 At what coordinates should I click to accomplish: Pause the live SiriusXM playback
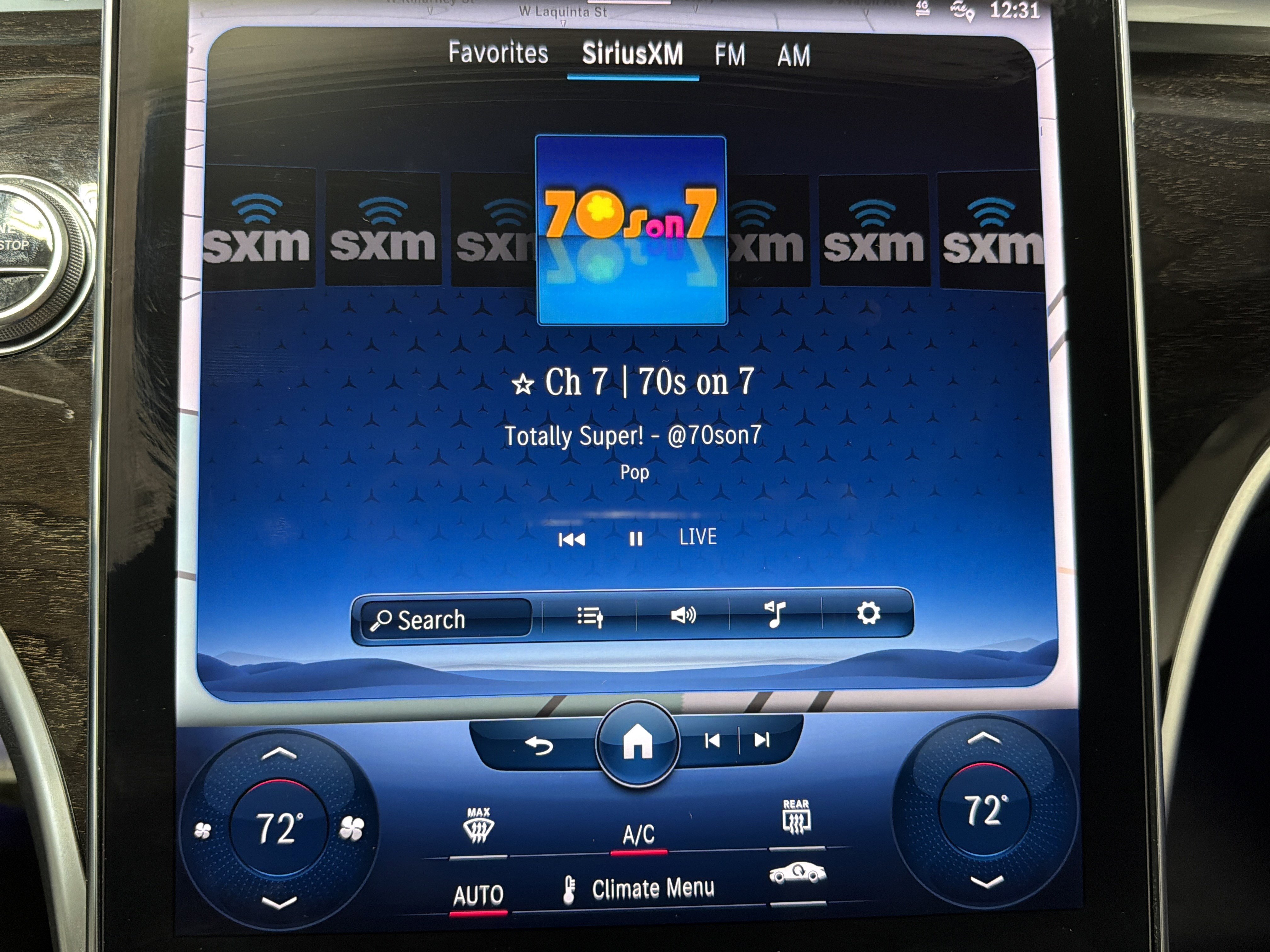636,539
